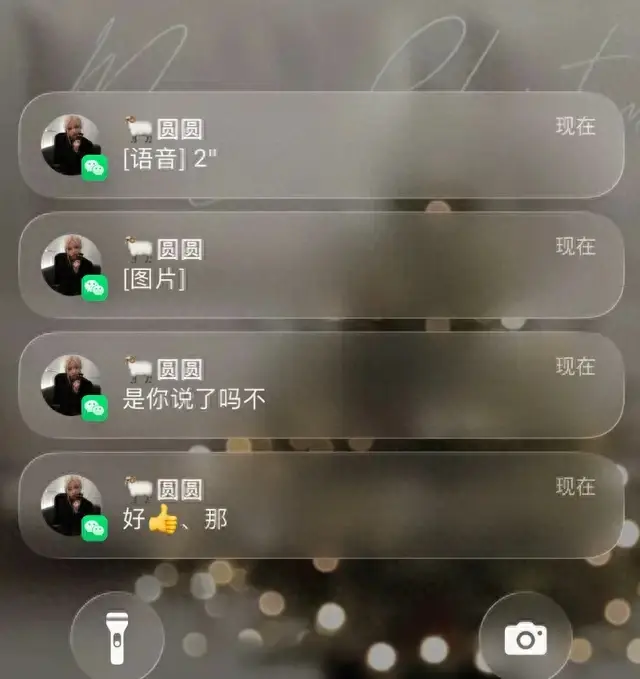Launch the camera from lock screen
640x679 pixels.
[525, 637]
